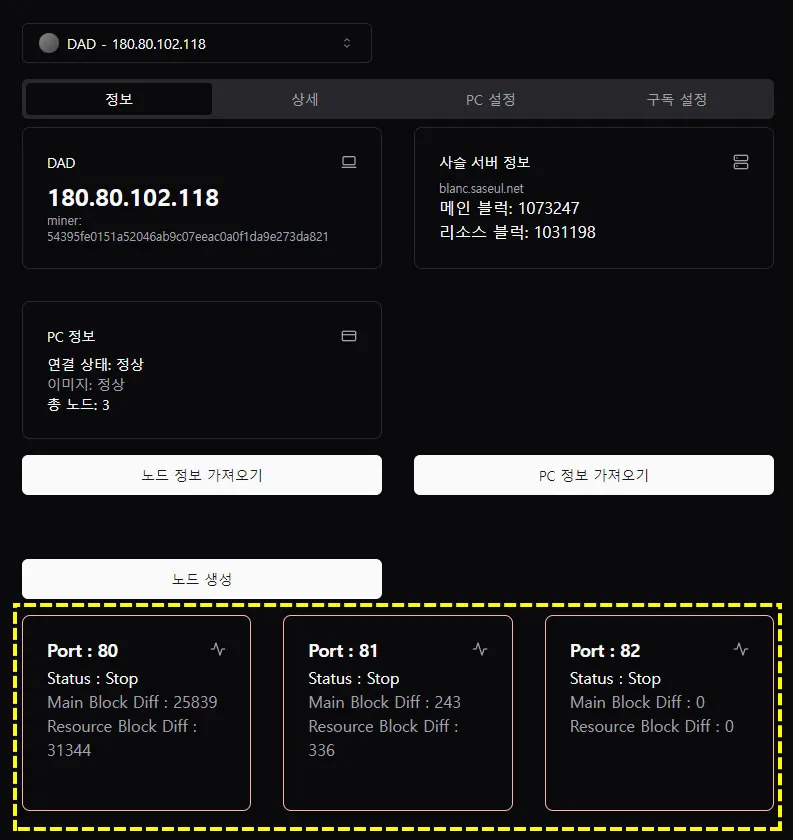Switch to the PC 설정 tab
The width and height of the screenshot is (793, 840).
tap(491, 100)
